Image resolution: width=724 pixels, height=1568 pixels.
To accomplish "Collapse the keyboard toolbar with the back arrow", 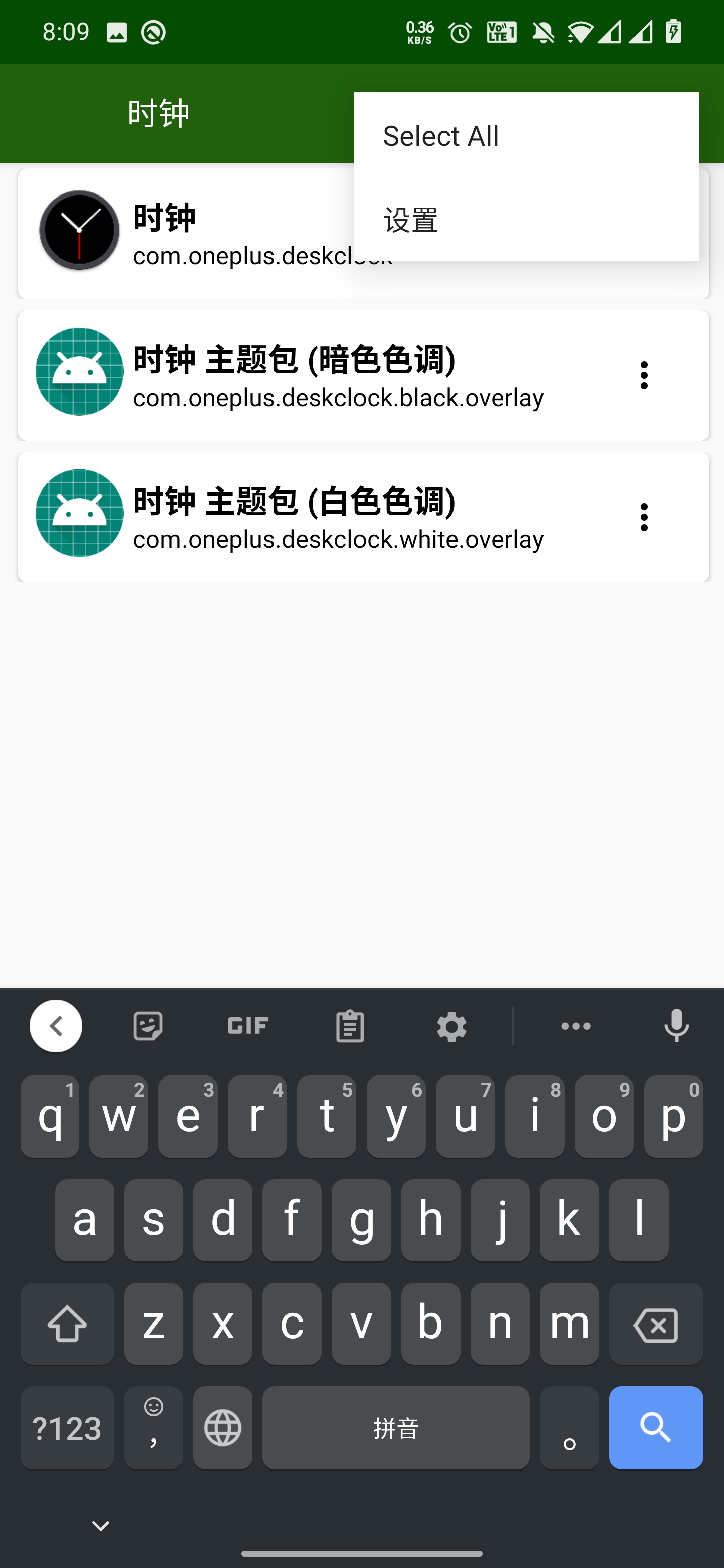I will point(56,1026).
